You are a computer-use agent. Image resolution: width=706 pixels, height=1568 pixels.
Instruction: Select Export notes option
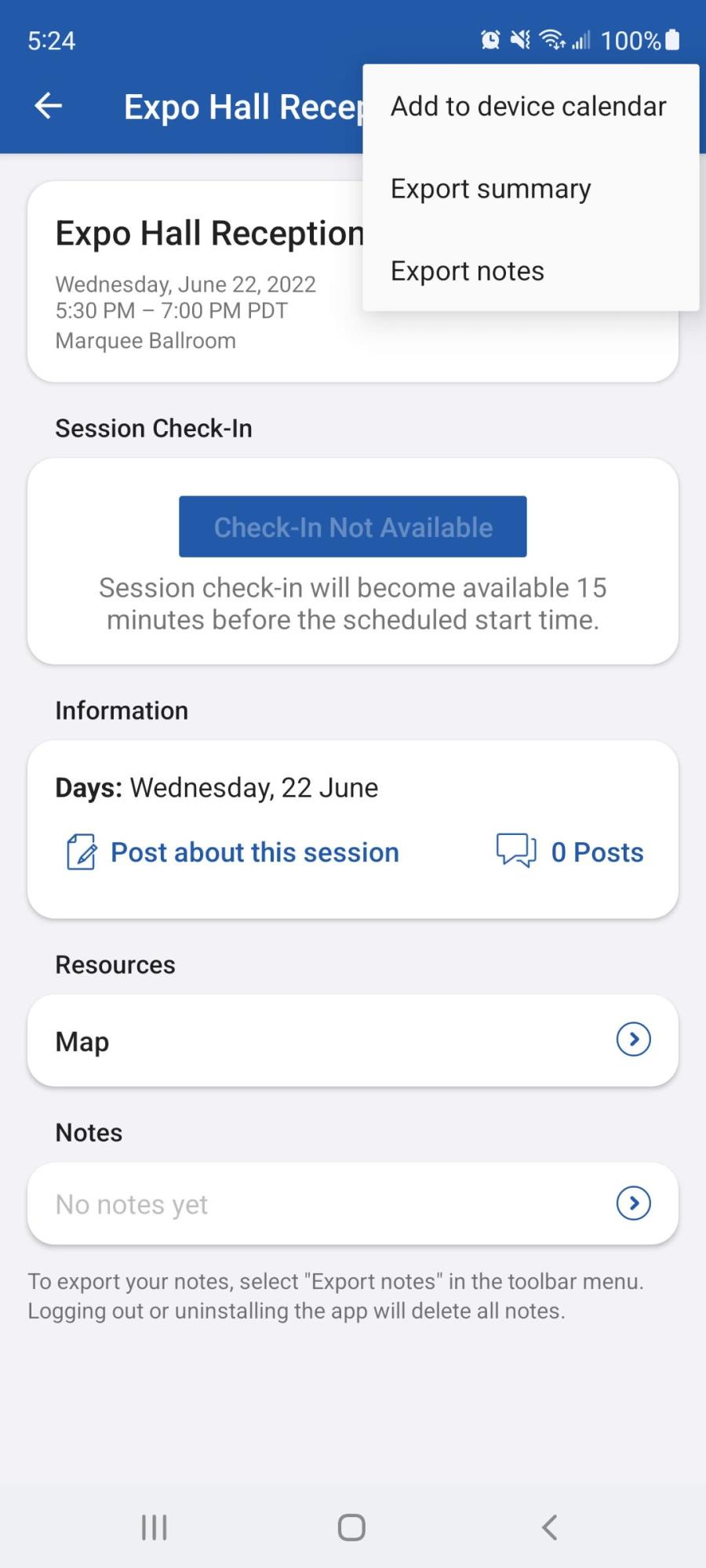pyautogui.click(x=468, y=271)
